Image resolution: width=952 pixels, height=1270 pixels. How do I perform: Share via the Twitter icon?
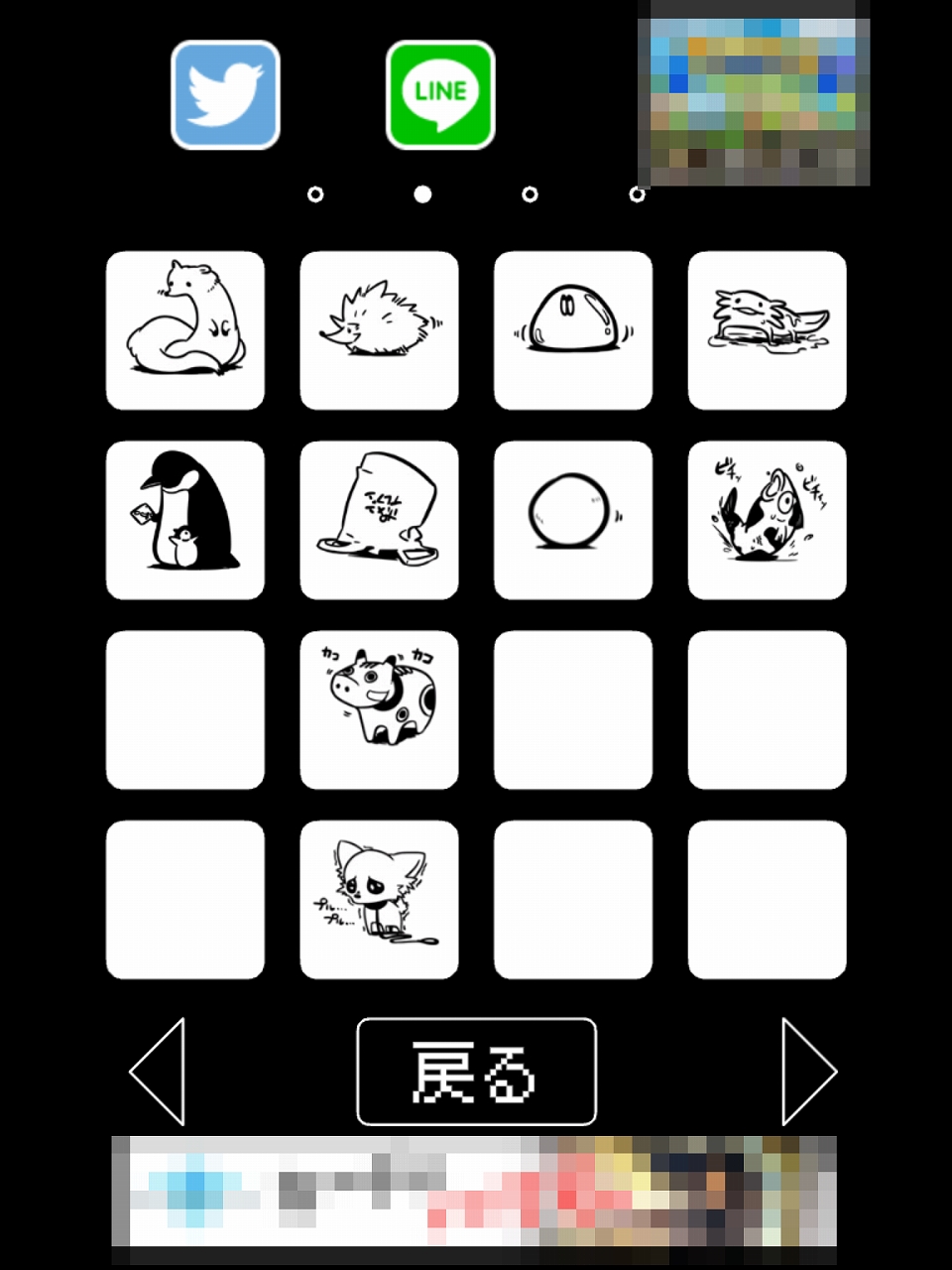click(225, 95)
